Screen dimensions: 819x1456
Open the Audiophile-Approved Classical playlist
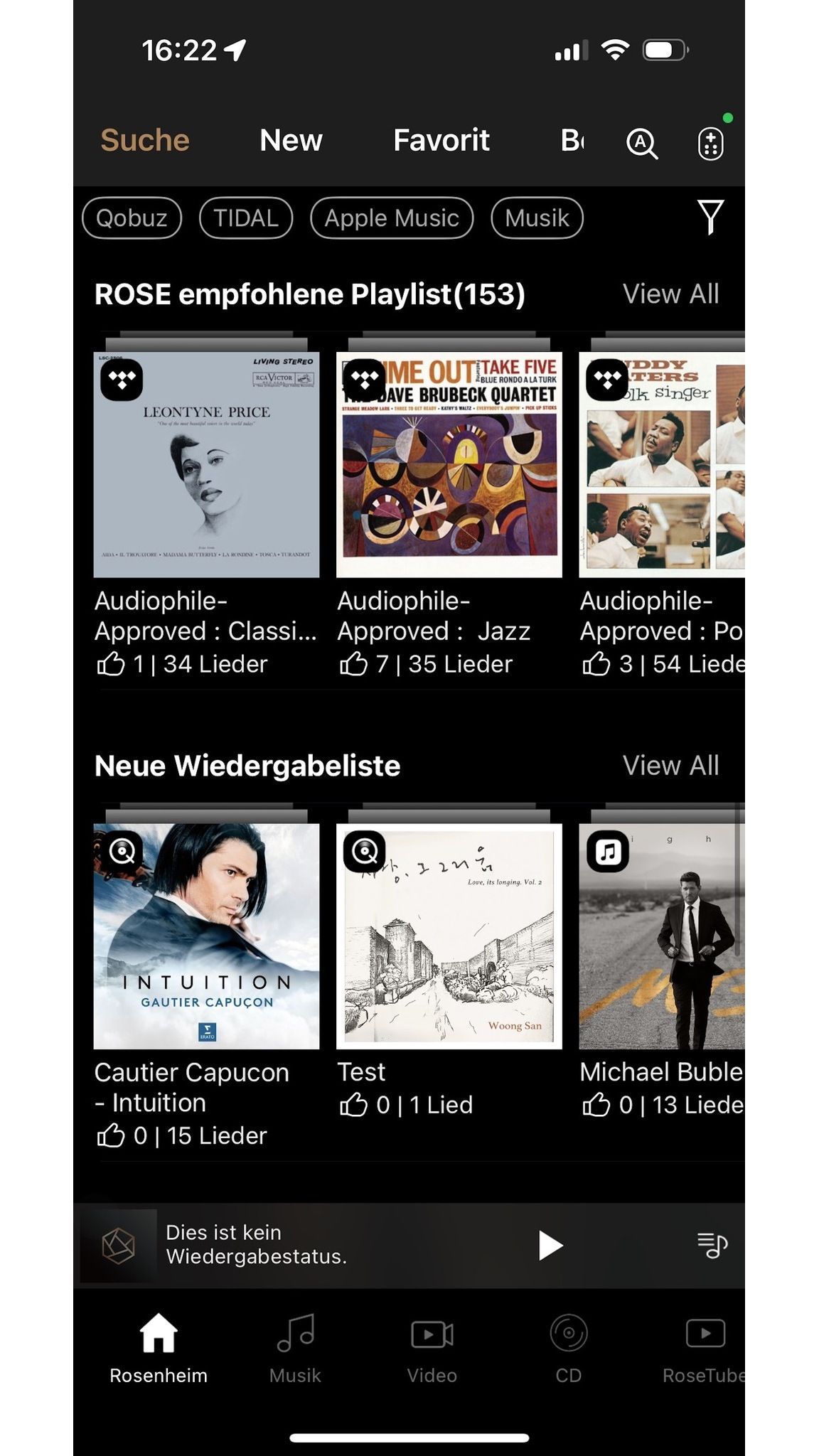coord(206,465)
